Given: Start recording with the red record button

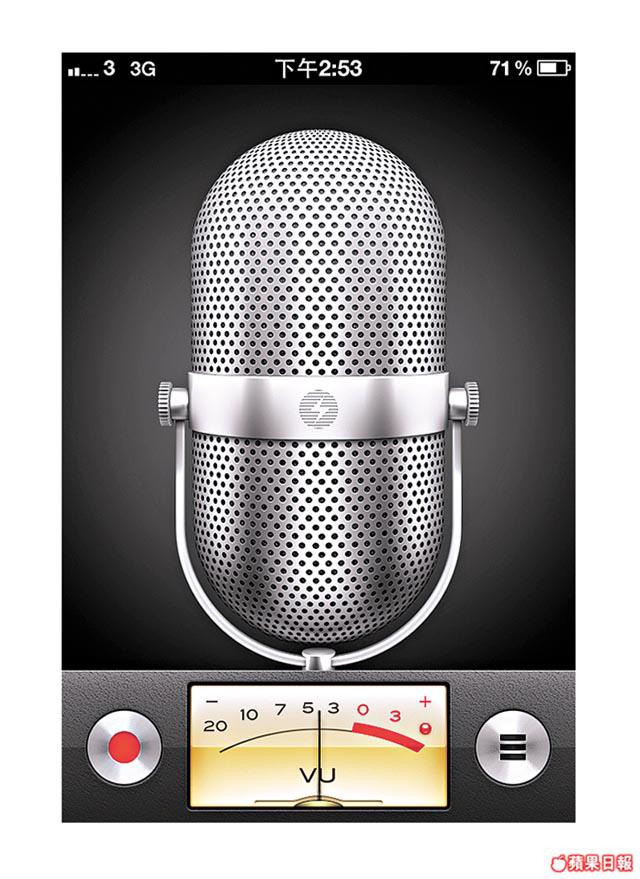Looking at the screenshot, I should (x=124, y=747).
